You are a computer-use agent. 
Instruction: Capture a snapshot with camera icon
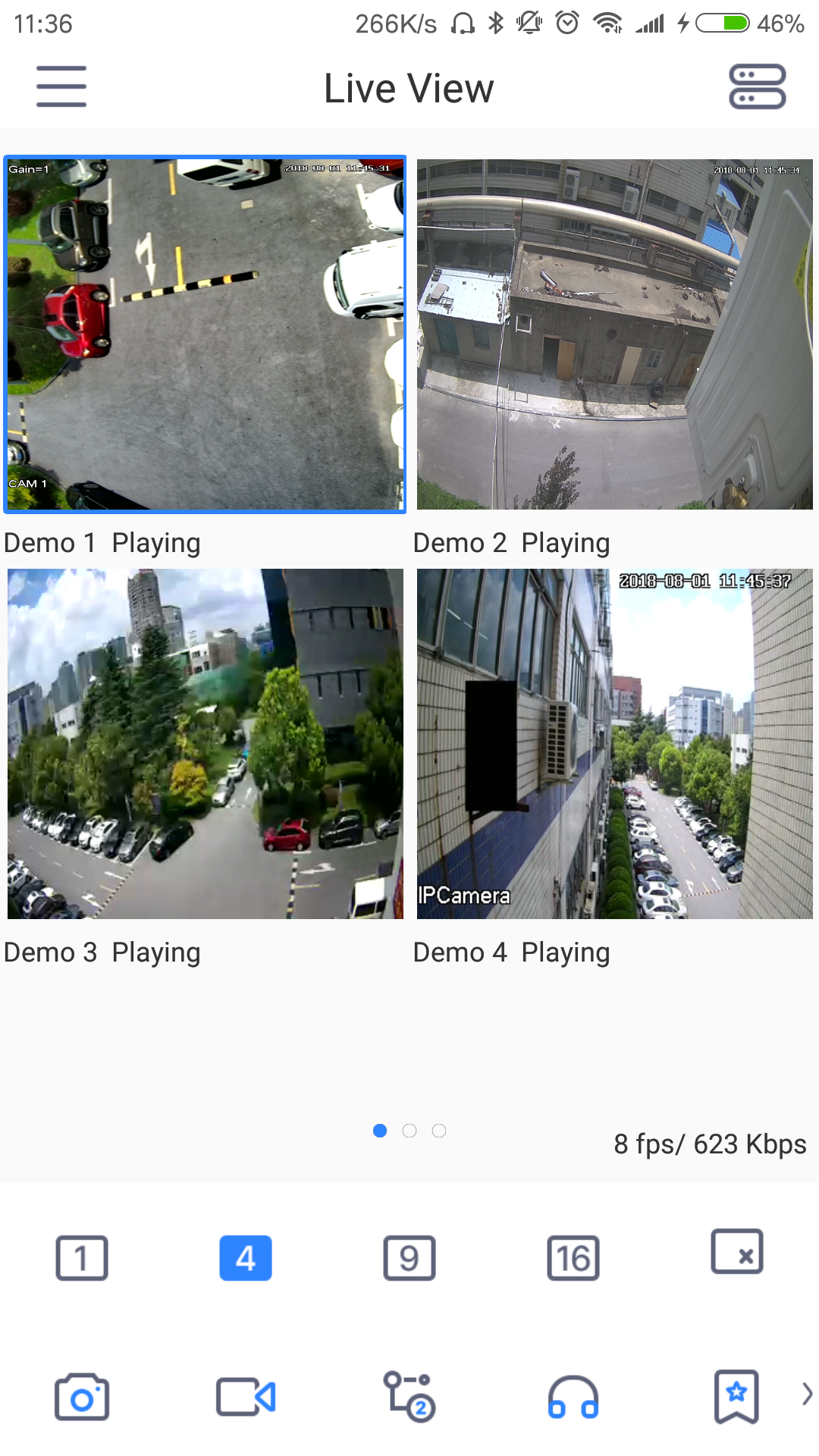[82, 1396]
